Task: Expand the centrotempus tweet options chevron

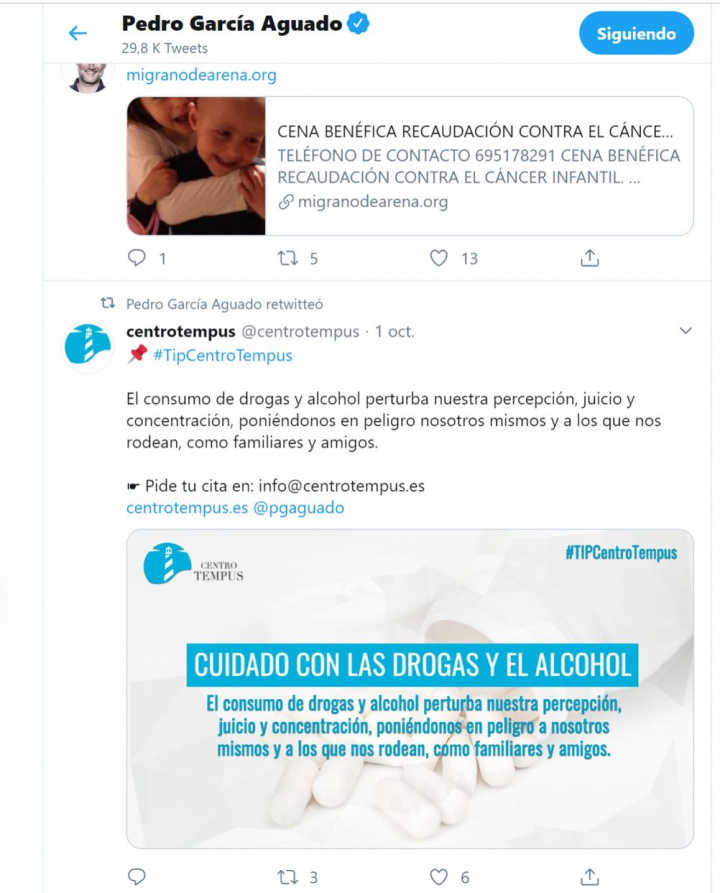Action: pyautogui.click(x=685, y=330)
